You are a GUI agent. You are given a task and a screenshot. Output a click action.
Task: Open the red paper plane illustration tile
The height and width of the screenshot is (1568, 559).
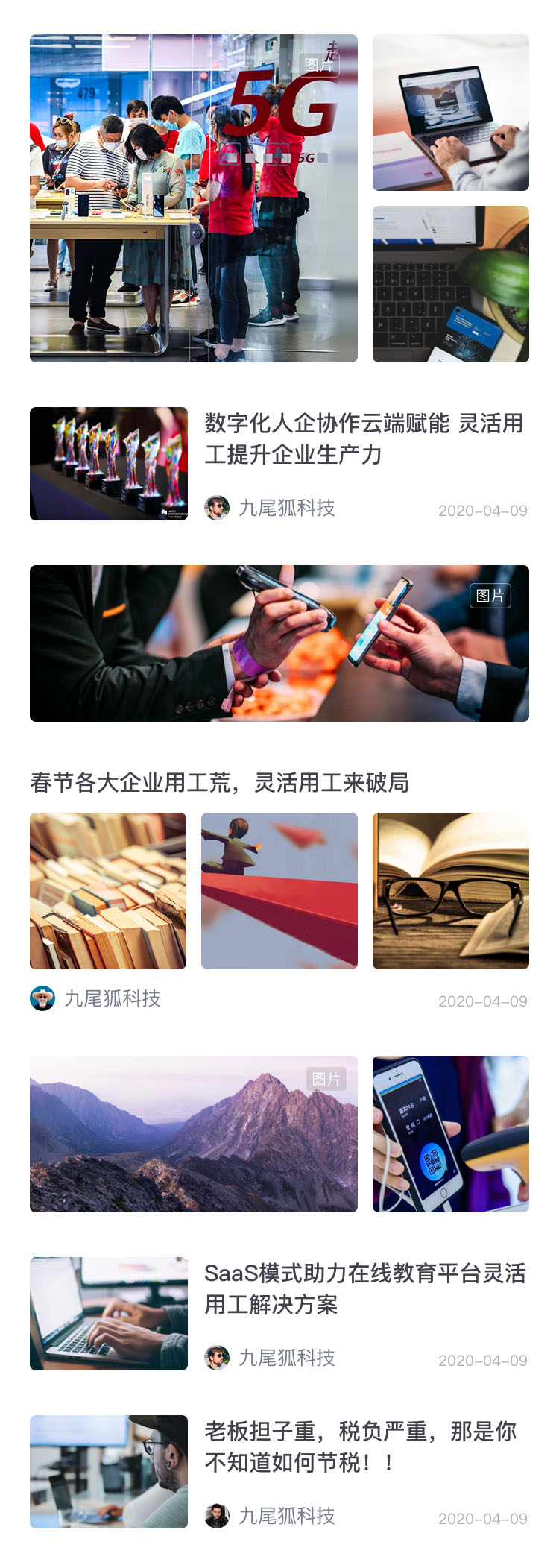pos(279,891)
